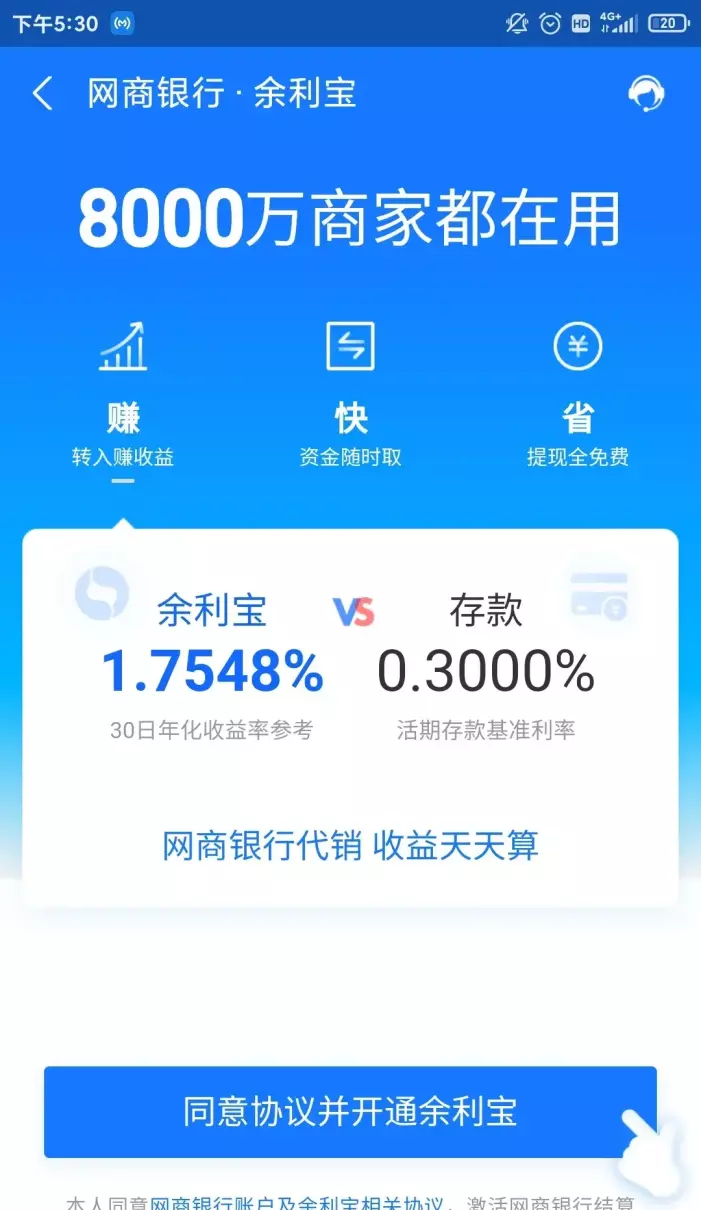This screenshot has width=701, height=1210.
Task: Go back using the top-left arrow
Action: tap(42, 94)
